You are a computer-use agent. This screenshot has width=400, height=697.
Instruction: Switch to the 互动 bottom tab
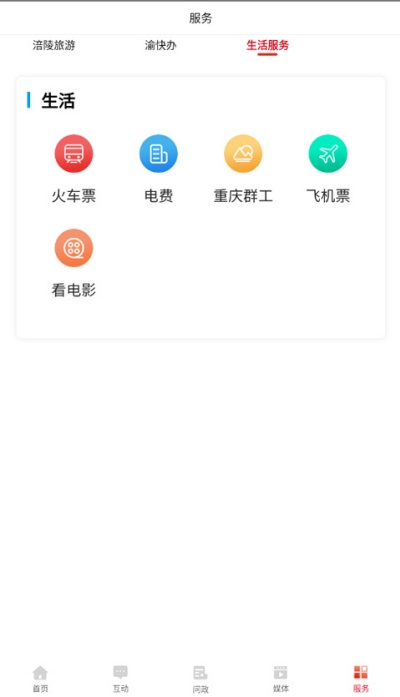point(120,679)
